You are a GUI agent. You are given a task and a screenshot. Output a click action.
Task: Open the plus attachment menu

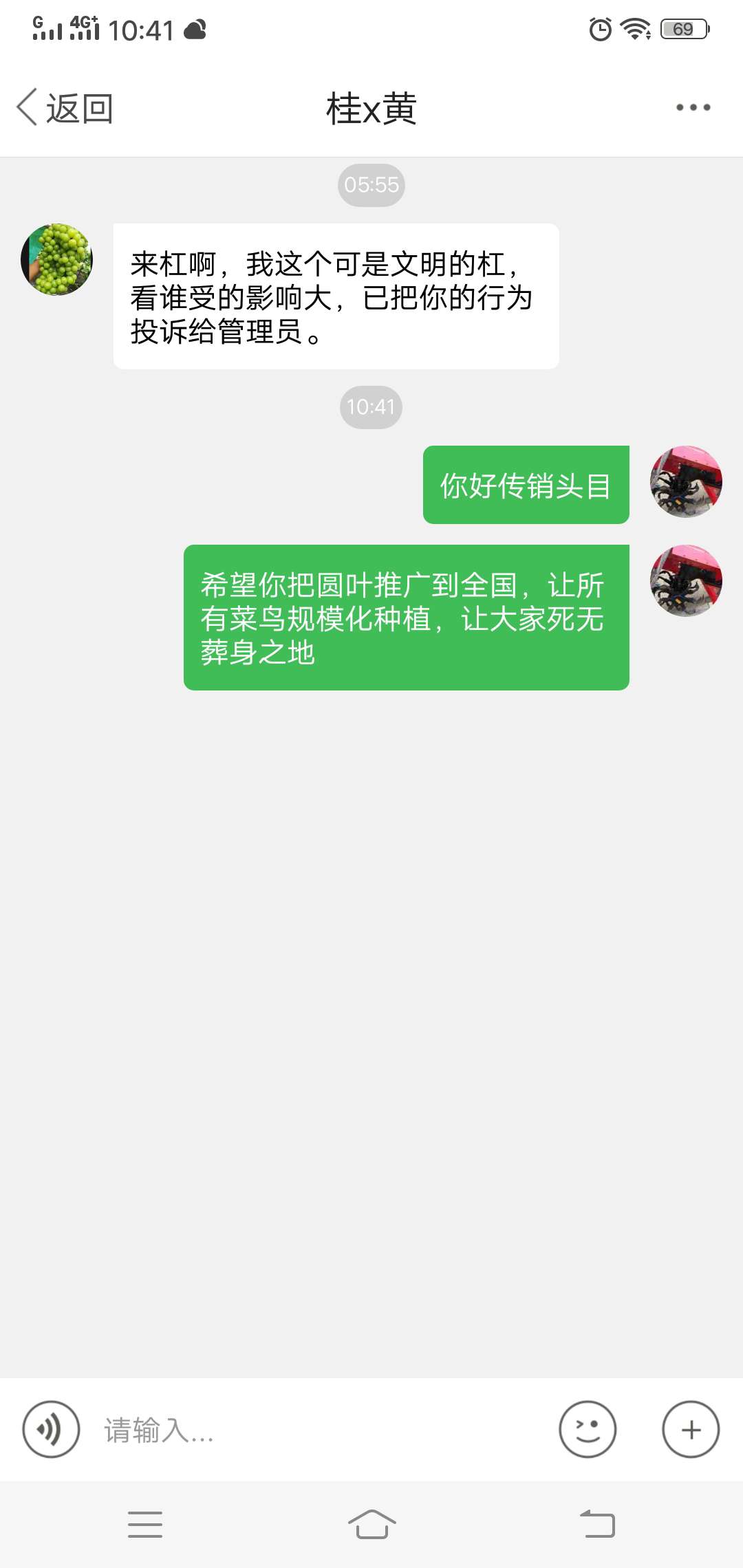(x=691, y=1429)
